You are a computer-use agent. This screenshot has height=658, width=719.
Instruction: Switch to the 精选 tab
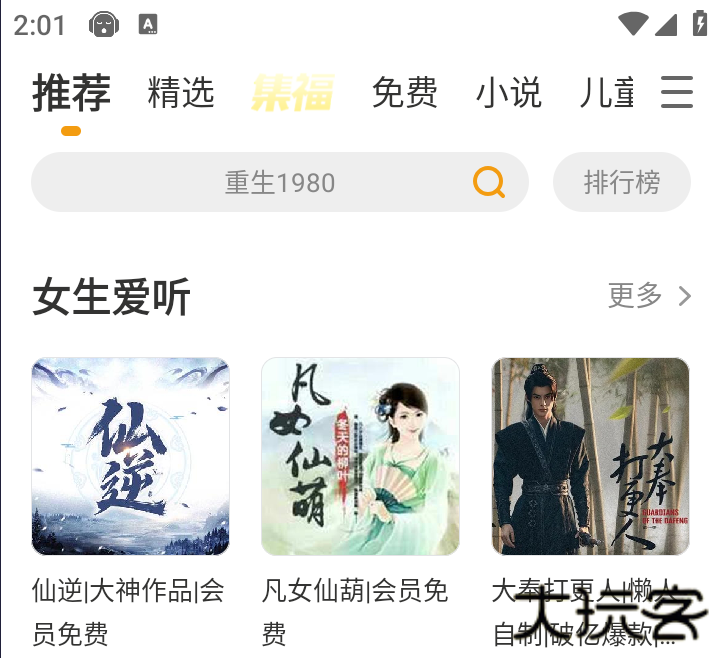point(181,93)
